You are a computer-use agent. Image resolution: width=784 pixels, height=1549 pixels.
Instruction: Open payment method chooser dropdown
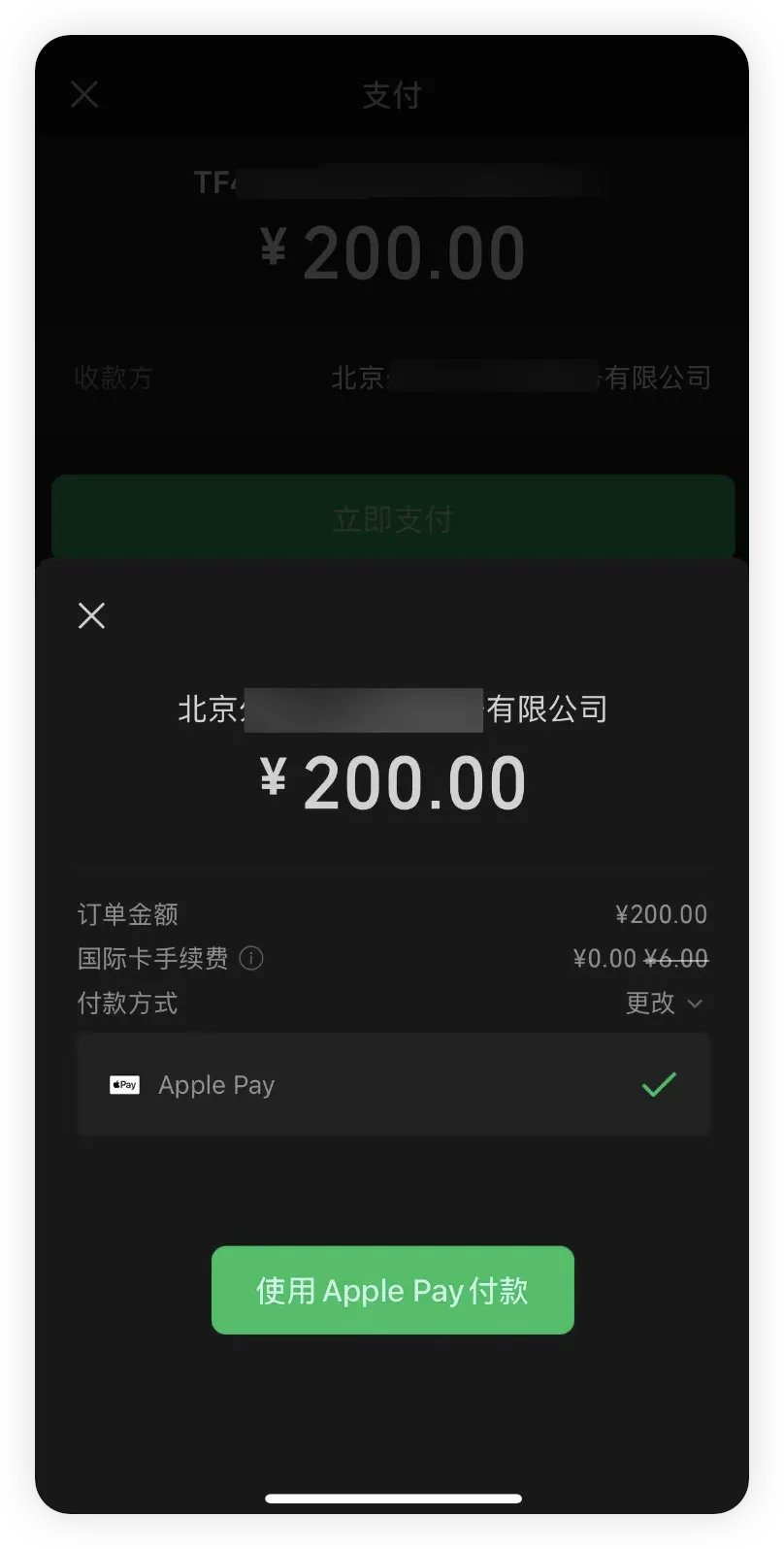pyautogui.click(x=665, y=1005)
